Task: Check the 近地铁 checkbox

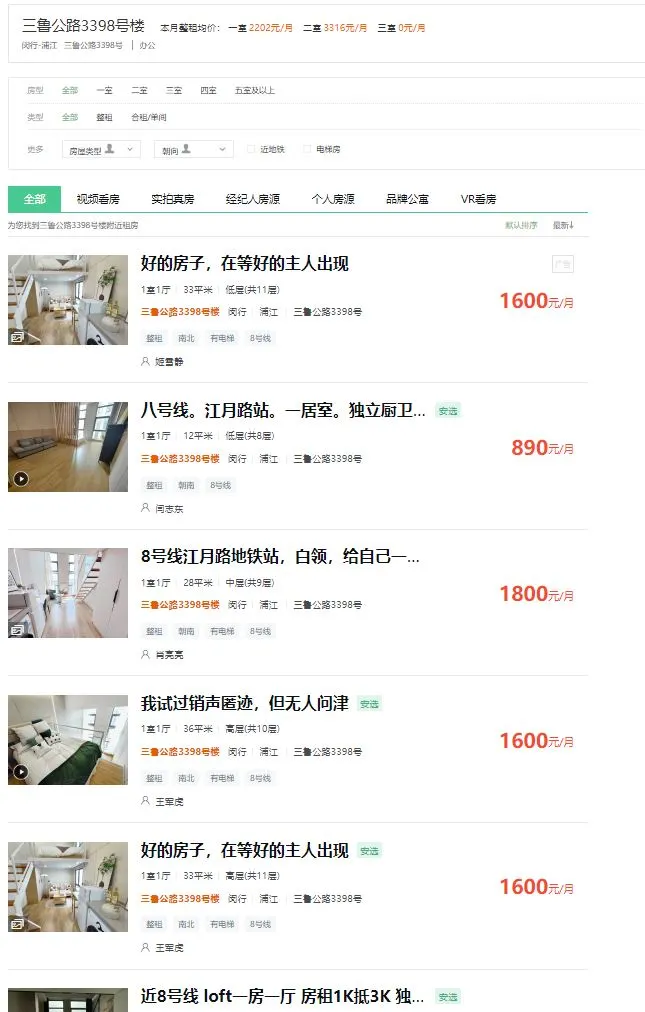Action: (x=253, y=149)
